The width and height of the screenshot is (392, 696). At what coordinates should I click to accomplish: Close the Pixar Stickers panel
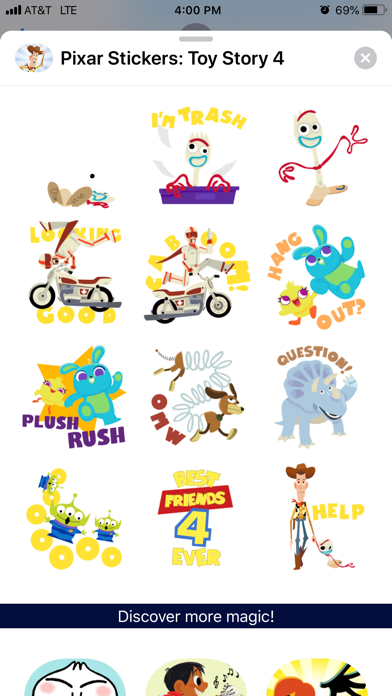click(x=365, y=58)
